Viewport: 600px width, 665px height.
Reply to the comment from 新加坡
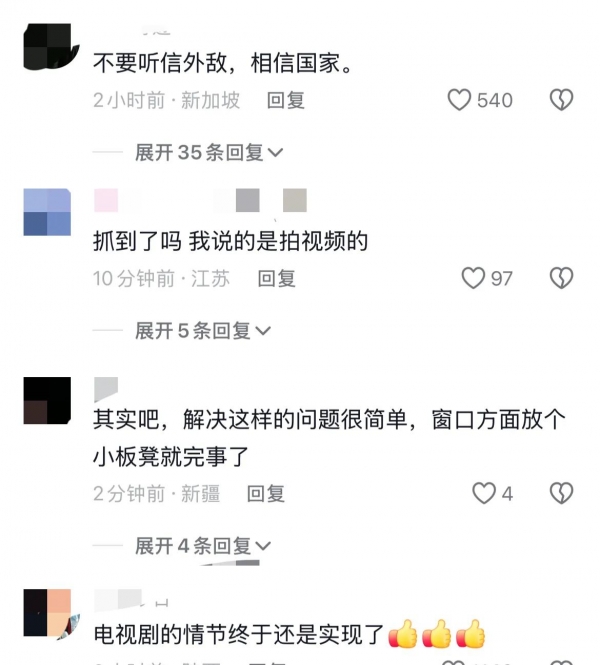(286, 100)
